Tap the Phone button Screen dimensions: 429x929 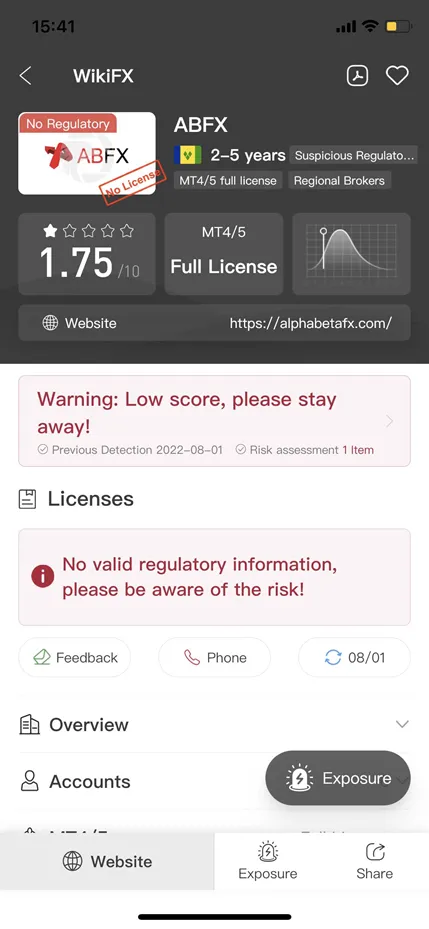214,657
